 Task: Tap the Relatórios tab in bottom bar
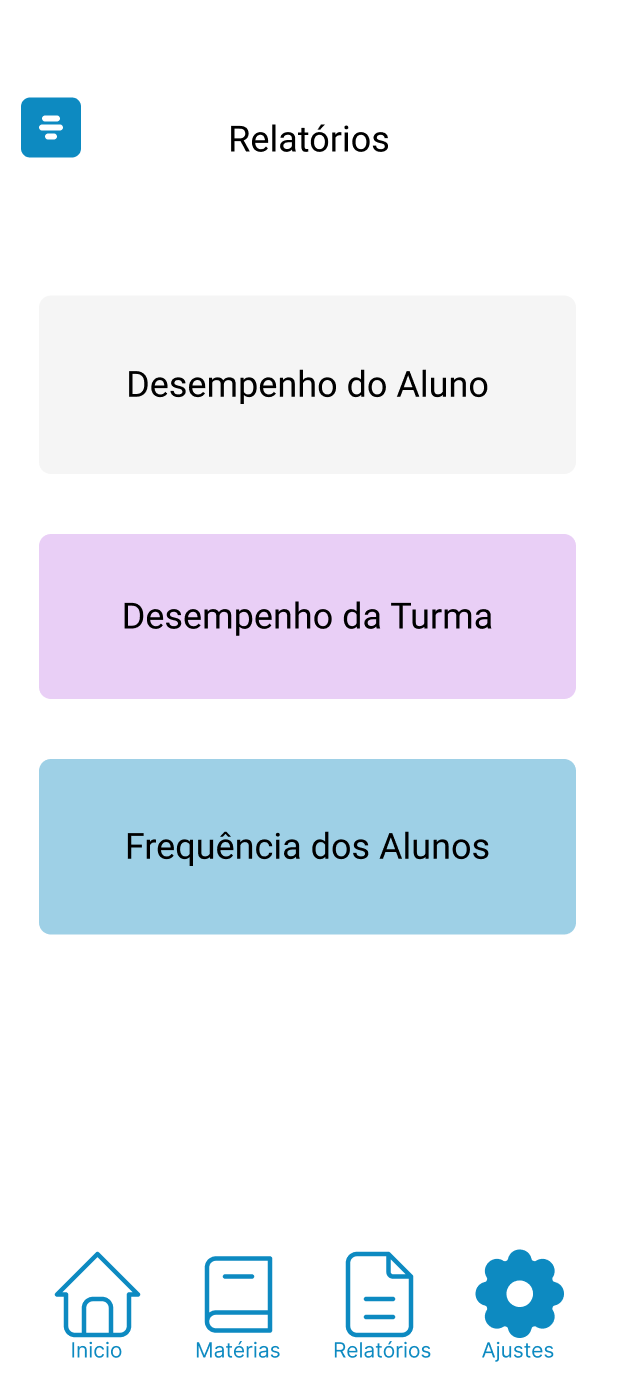(381, 1306)
